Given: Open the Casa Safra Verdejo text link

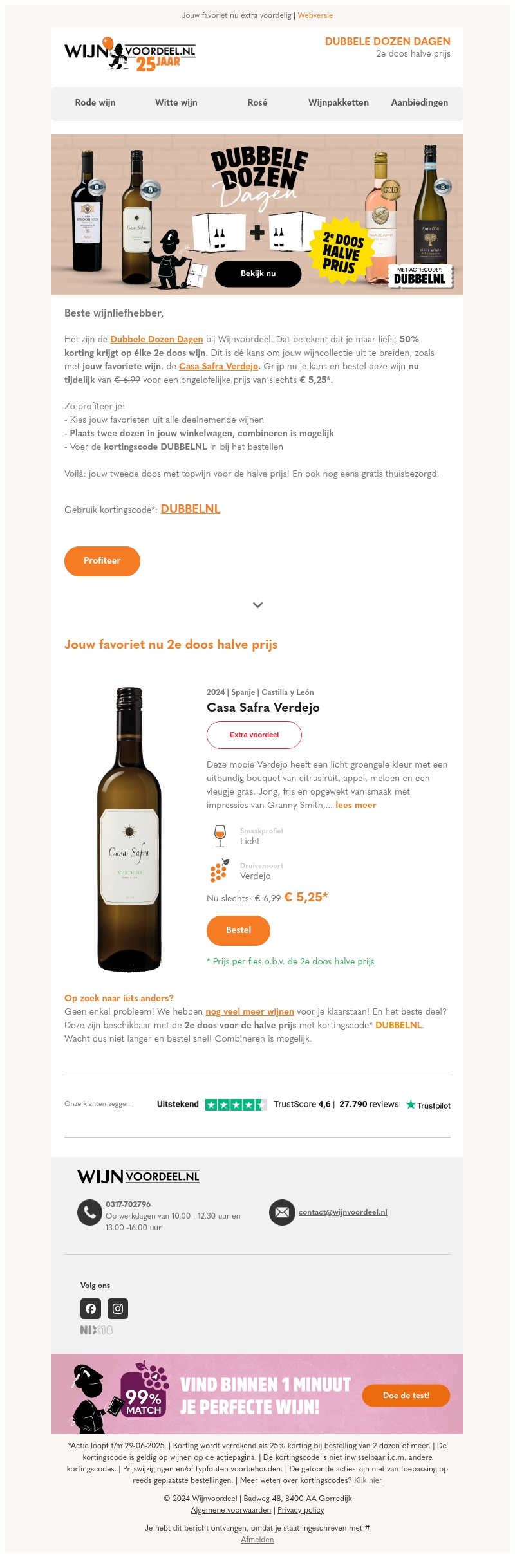Looking at the screenshot, I should click(218, 366).
